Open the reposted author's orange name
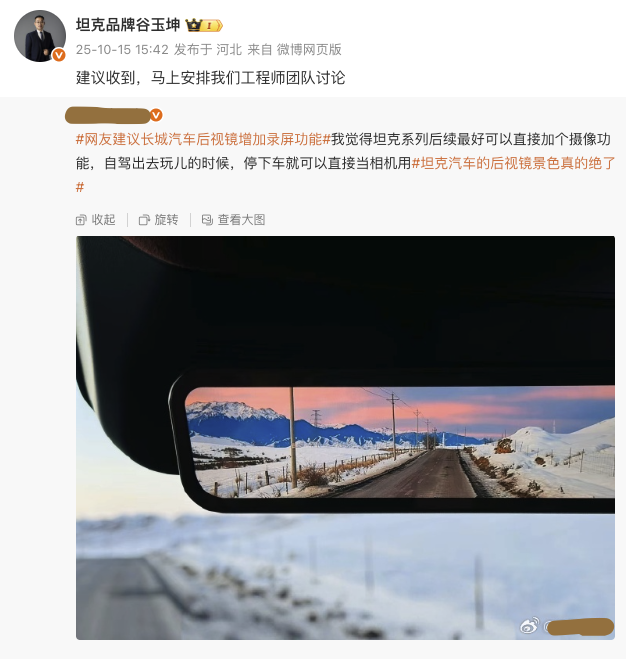 click(x=108, y=114)
